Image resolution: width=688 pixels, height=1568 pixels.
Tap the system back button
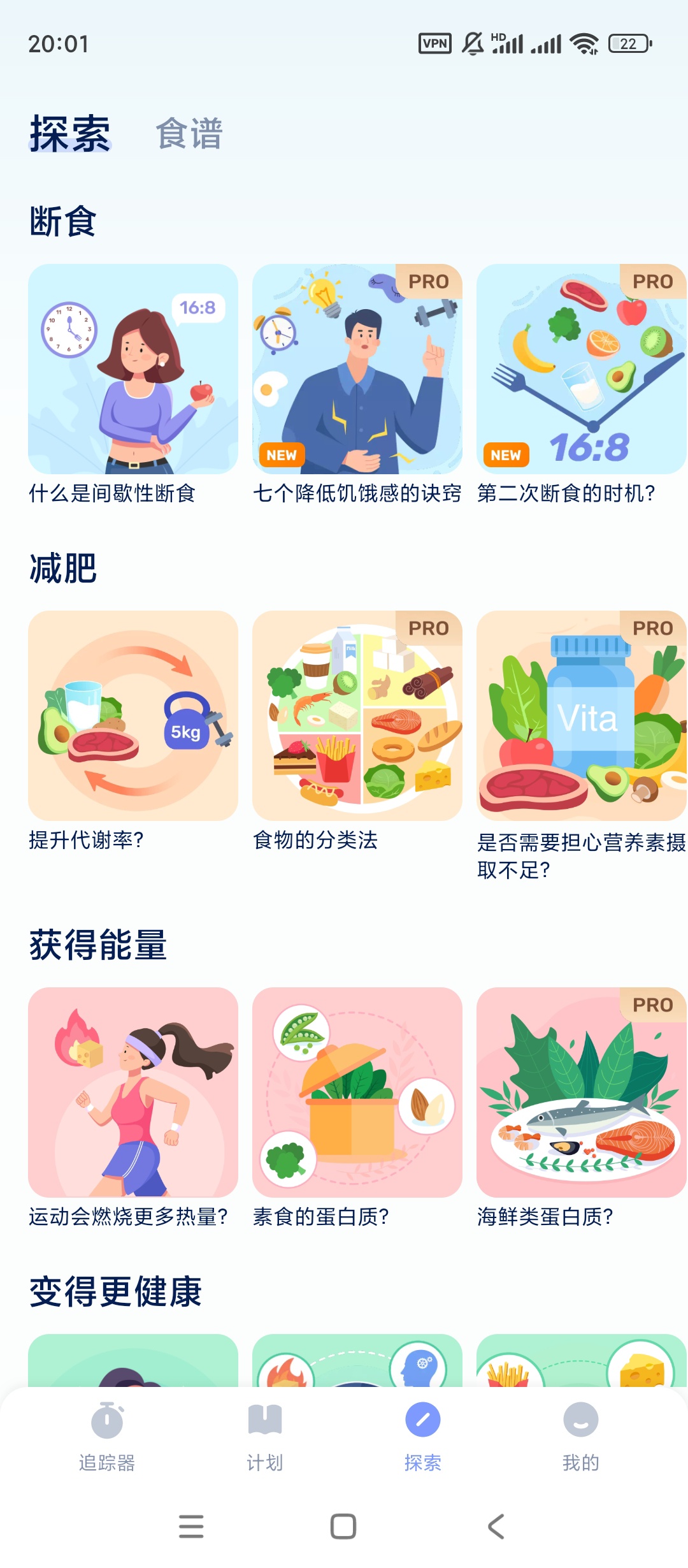[496, 1527]
